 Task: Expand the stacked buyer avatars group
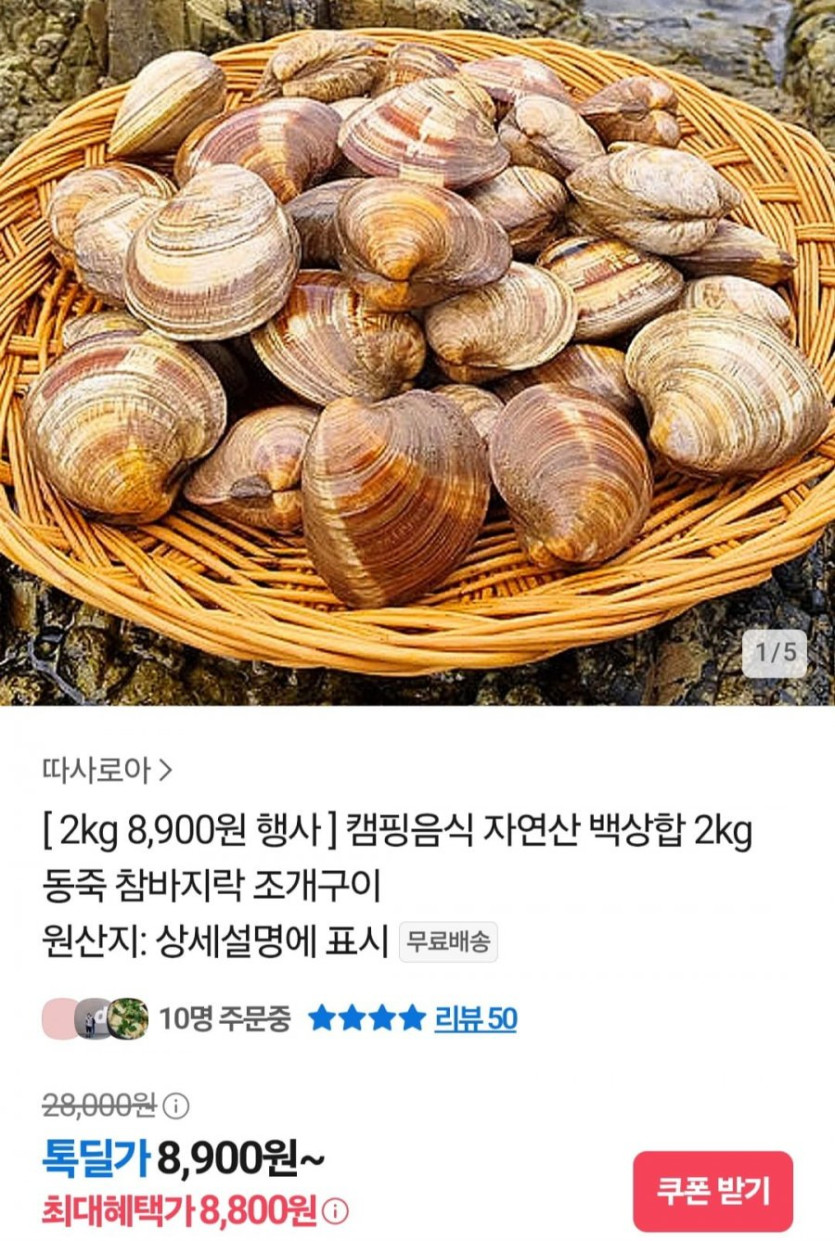[x=92, y=1019]
